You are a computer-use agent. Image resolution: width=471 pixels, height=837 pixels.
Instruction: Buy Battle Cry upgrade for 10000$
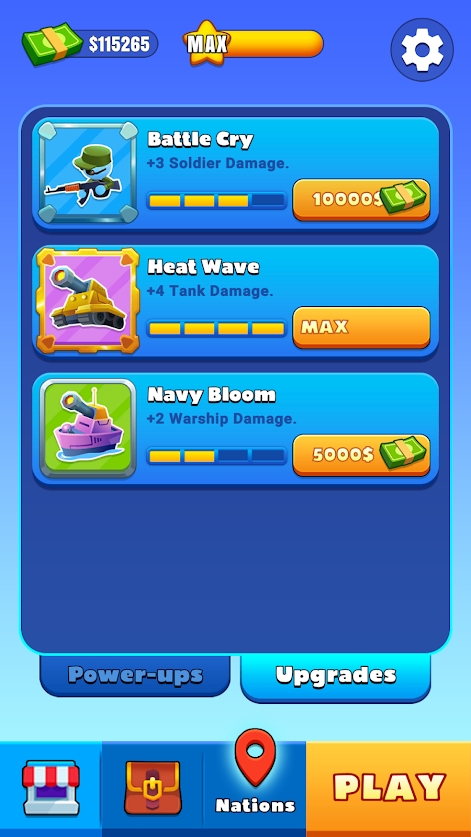coord(362,200)
